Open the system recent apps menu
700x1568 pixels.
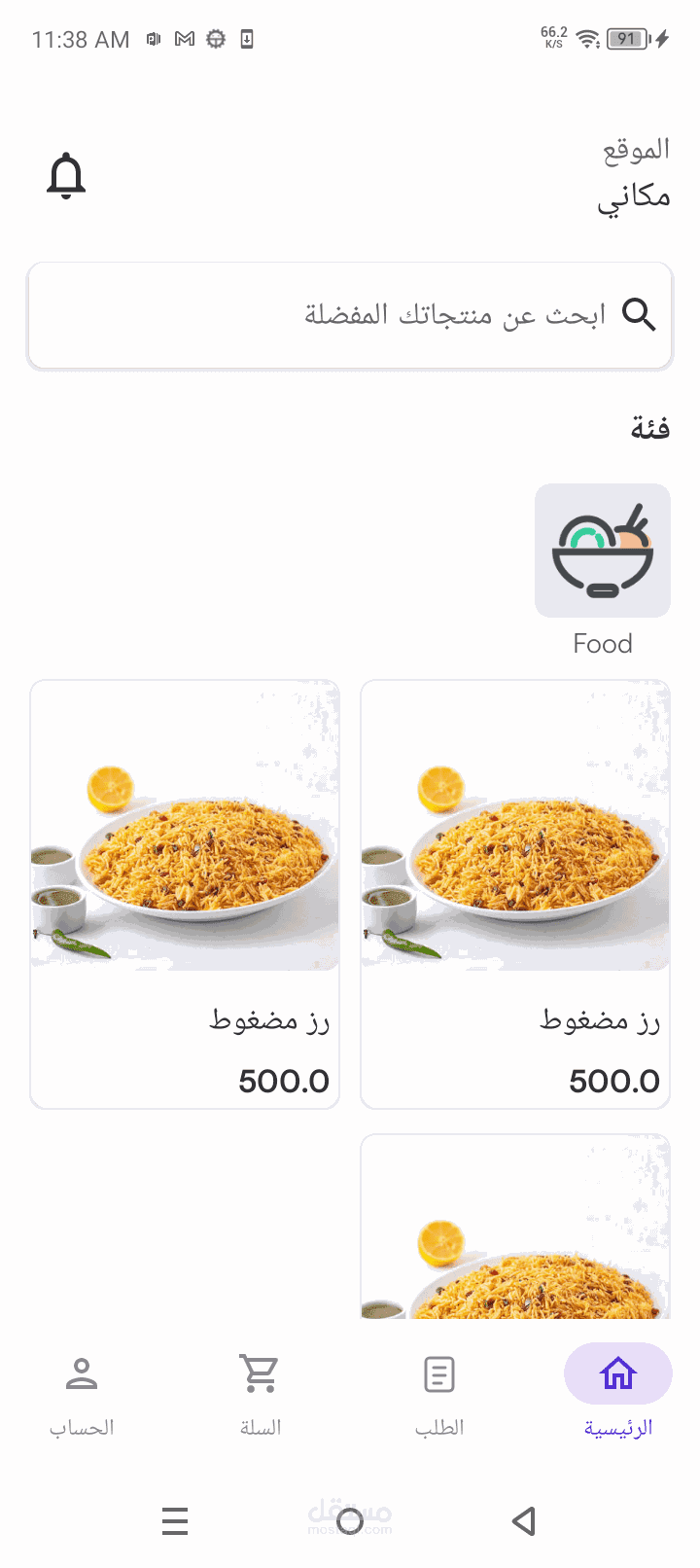175,1520
